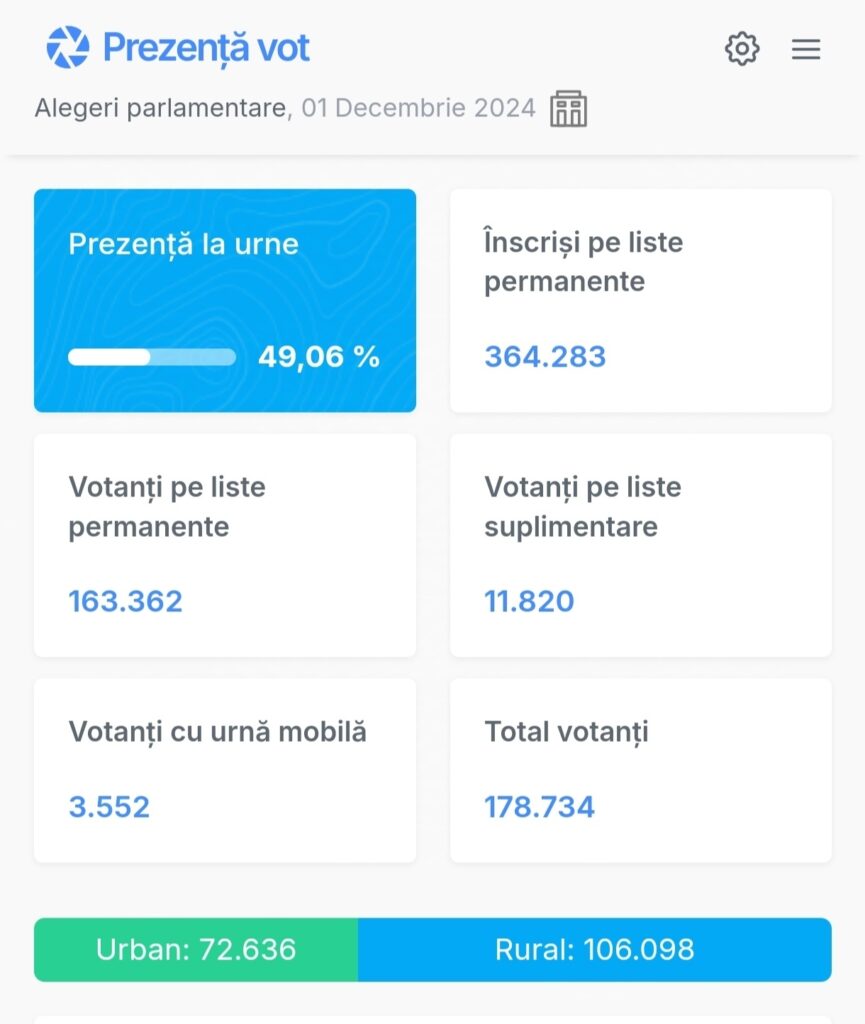Click the polling station building icon
Image resolution: width=865 pixels, height=1024 pixels.
(x=569, y=108)
